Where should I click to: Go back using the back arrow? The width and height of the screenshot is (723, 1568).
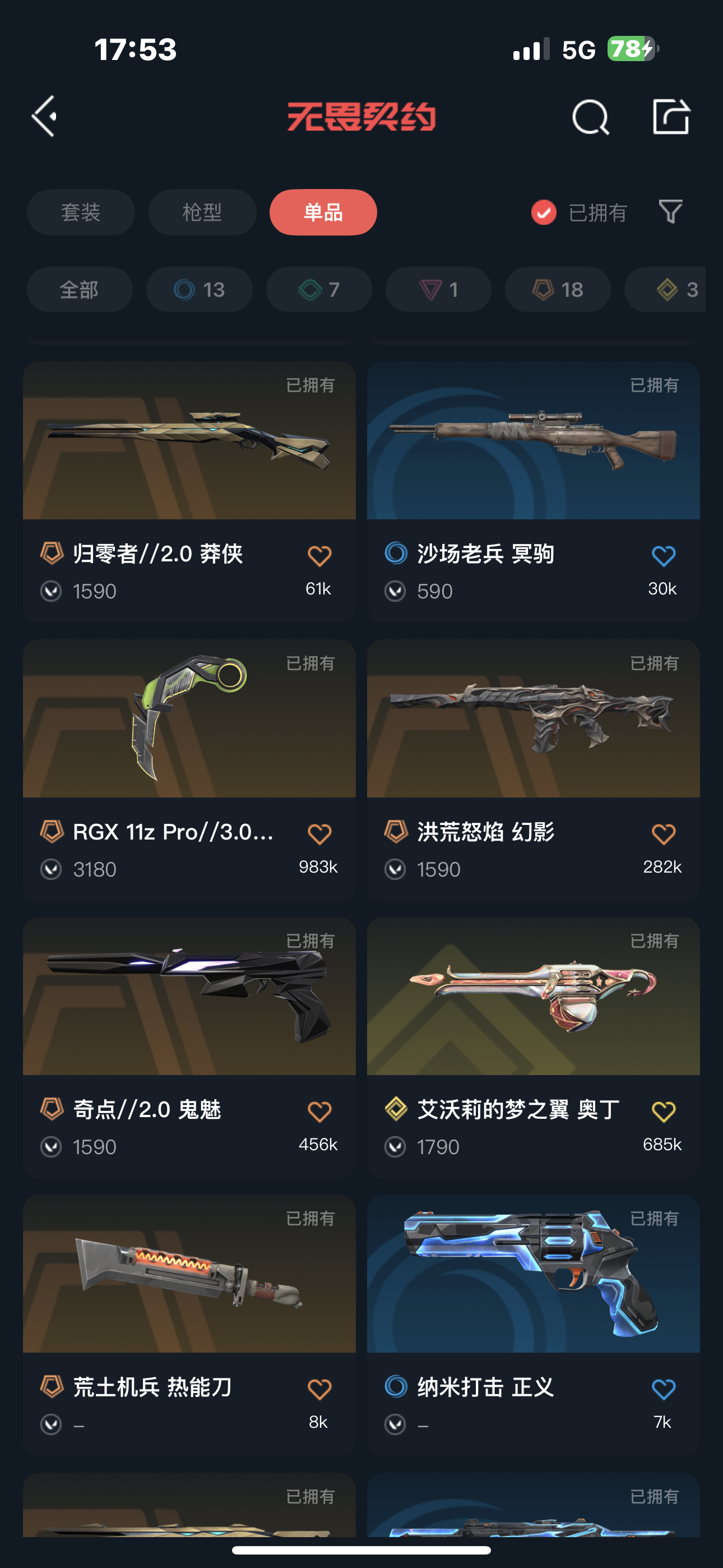[x=45, y=116]
